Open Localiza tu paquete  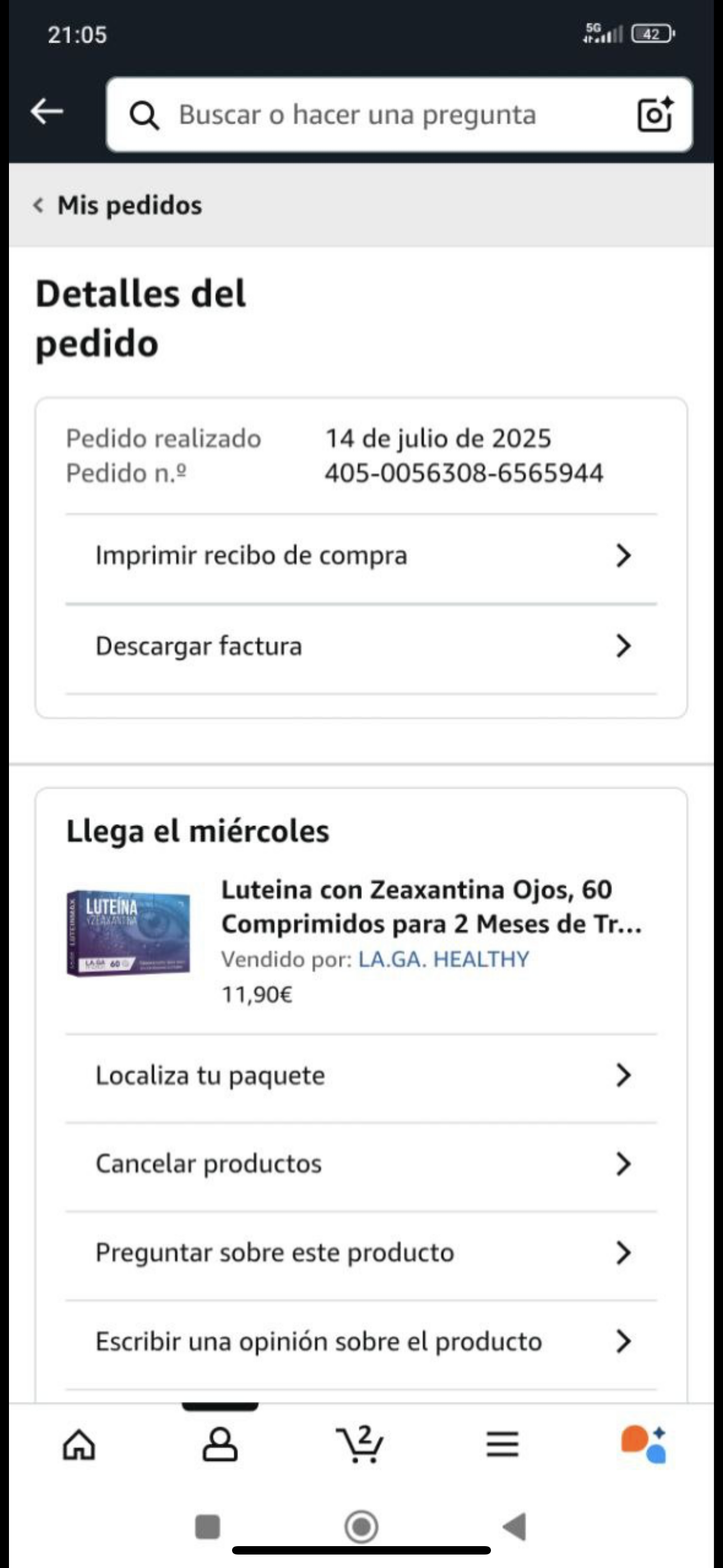361,1076
